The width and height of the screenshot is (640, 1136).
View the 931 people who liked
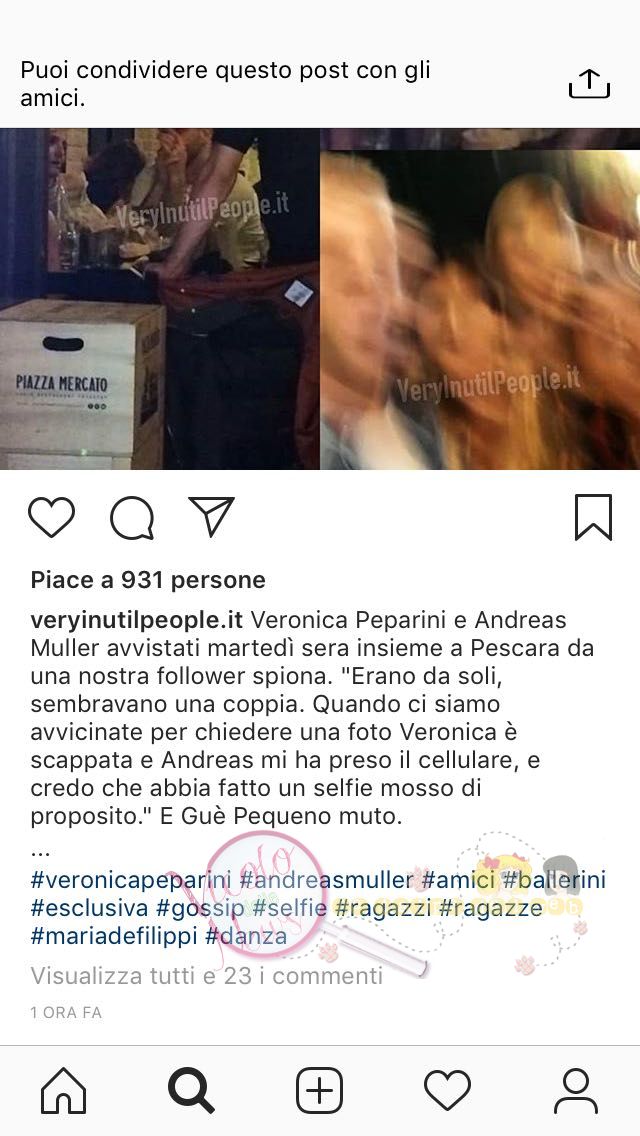(148, 580)
